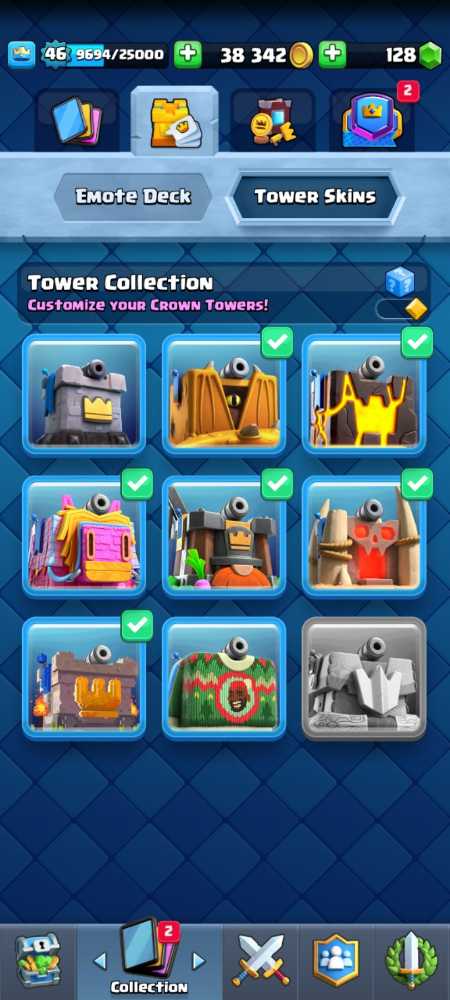Tap the king level crown icon
Image resolution: width=450 pixels, height=1000 pixels.
click(x=21, y=55)
